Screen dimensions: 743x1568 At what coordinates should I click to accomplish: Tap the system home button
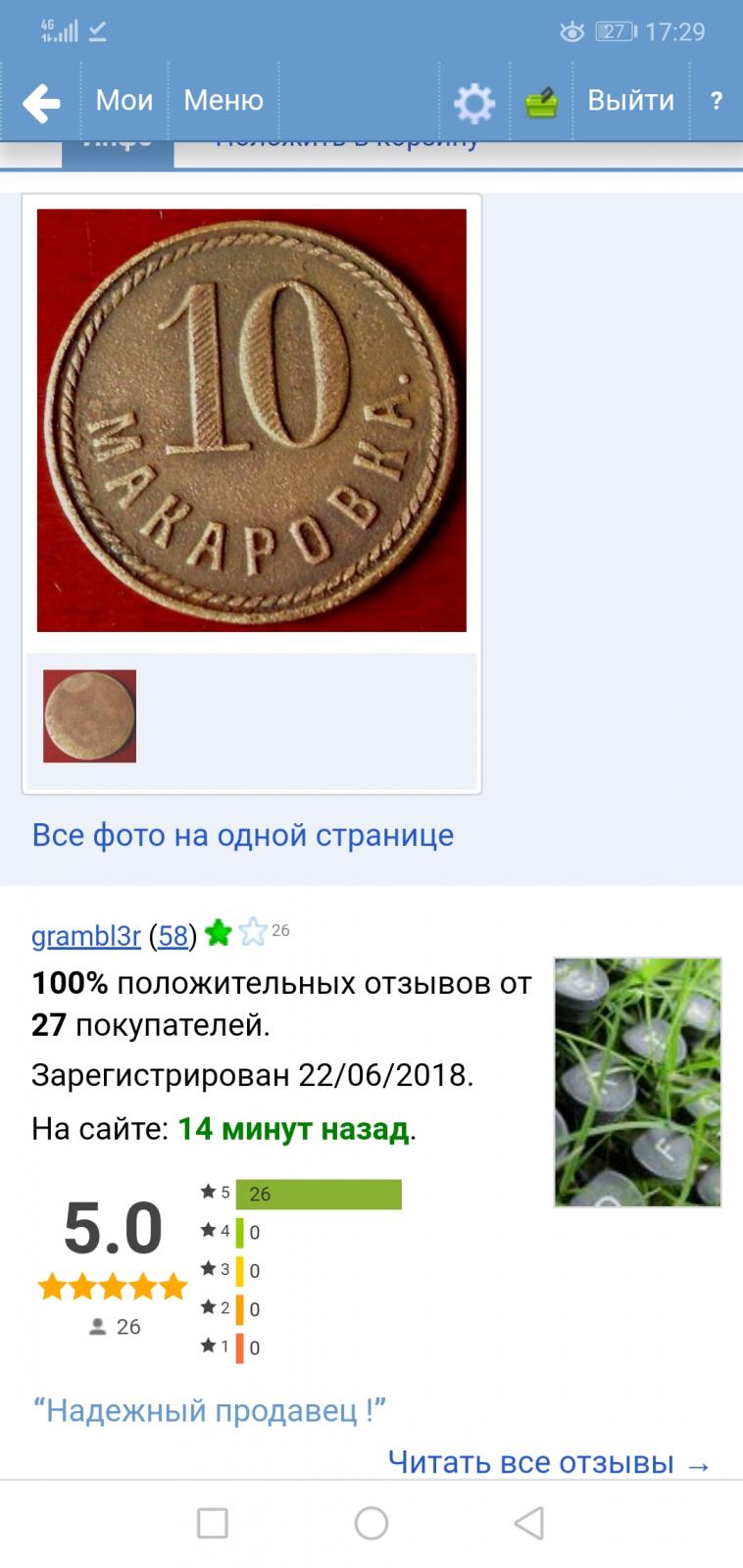(x=371, y=1524)
